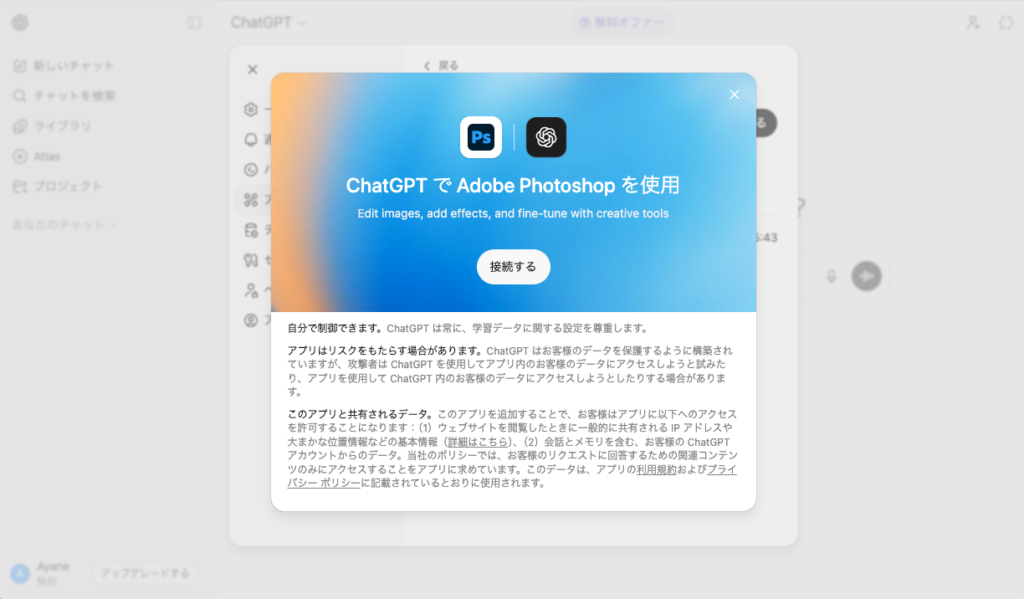
Task: Tap the 接続する connect button
Action: [513, 267]
